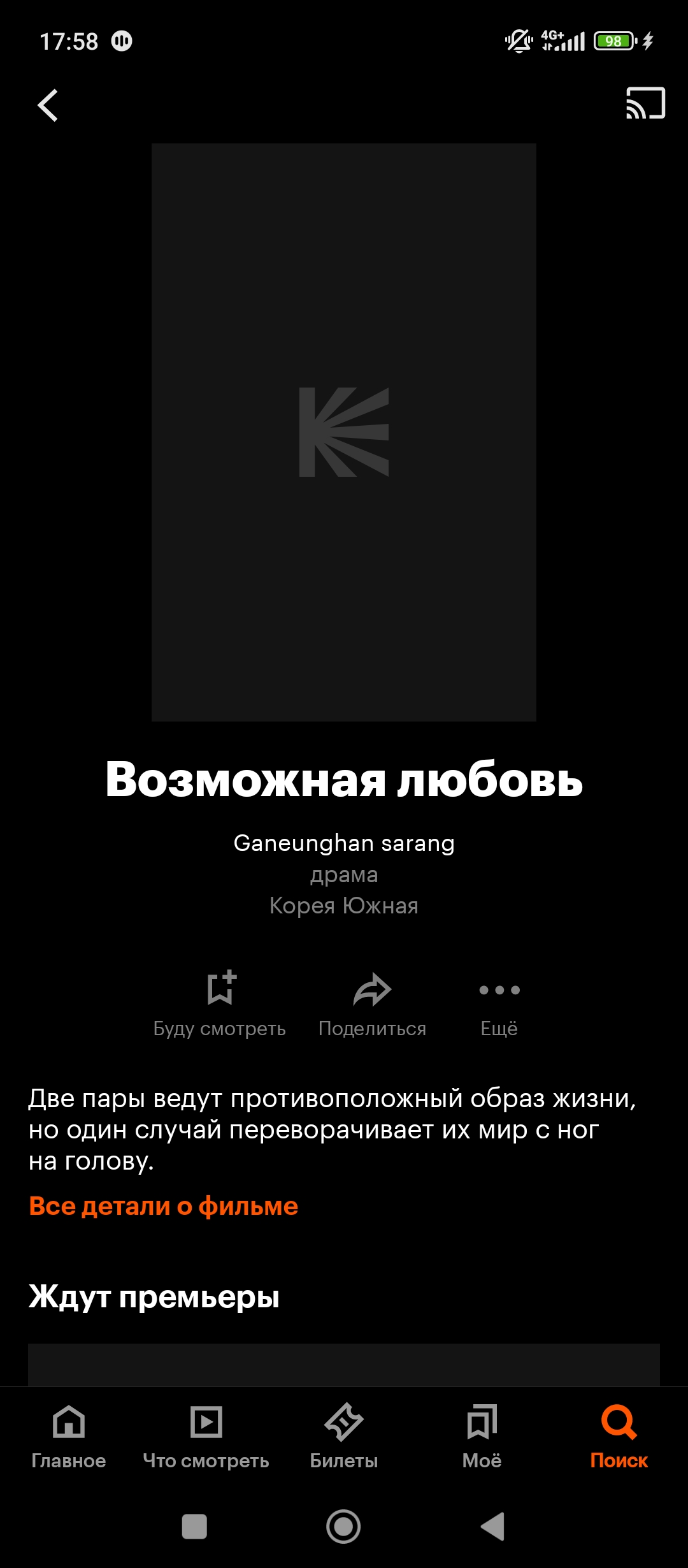Open Все детали о фильме link
Image resolution: width=688 pixels, height=1568 pixels.
click(163, 1207)
